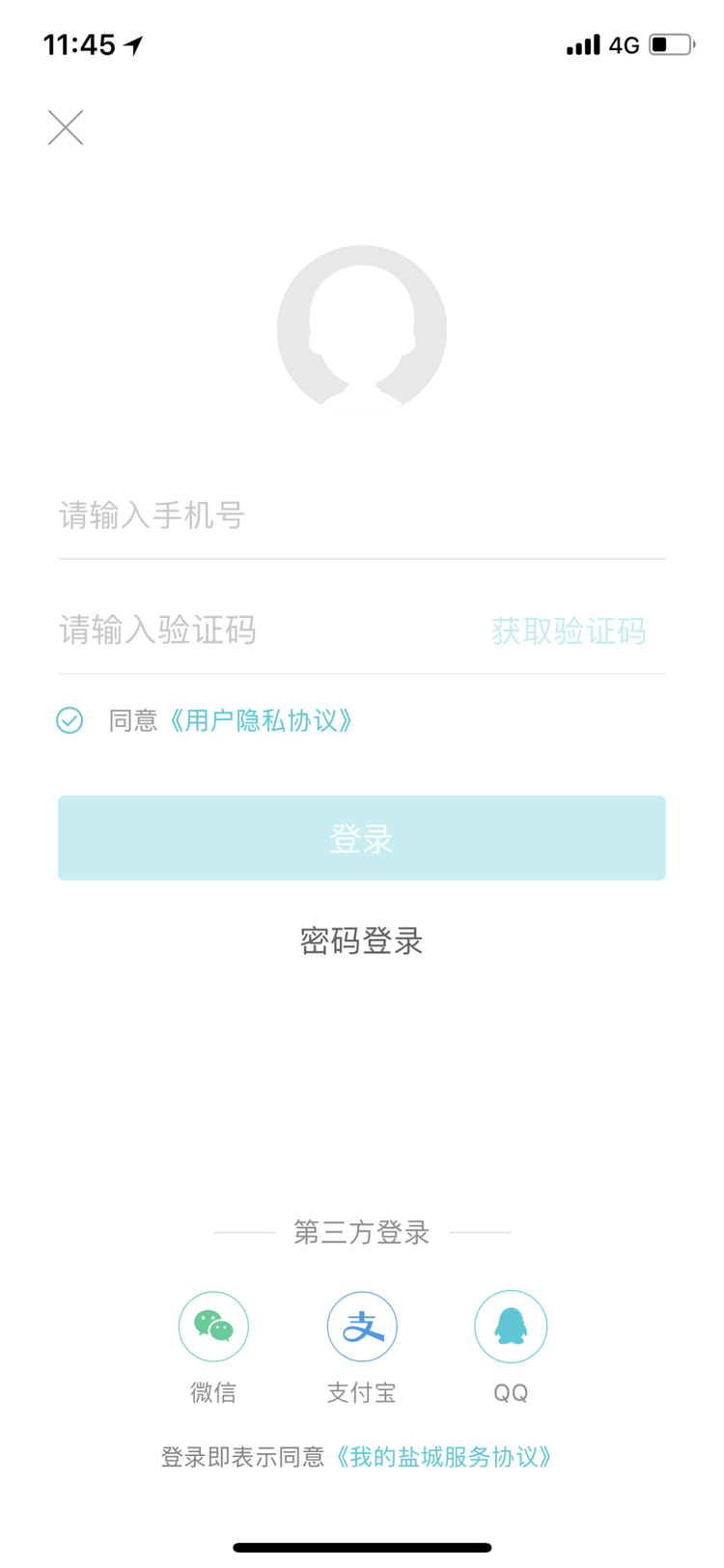Tap 获取验证码 to get code
724x1568 pixels.
pos(569,631)
